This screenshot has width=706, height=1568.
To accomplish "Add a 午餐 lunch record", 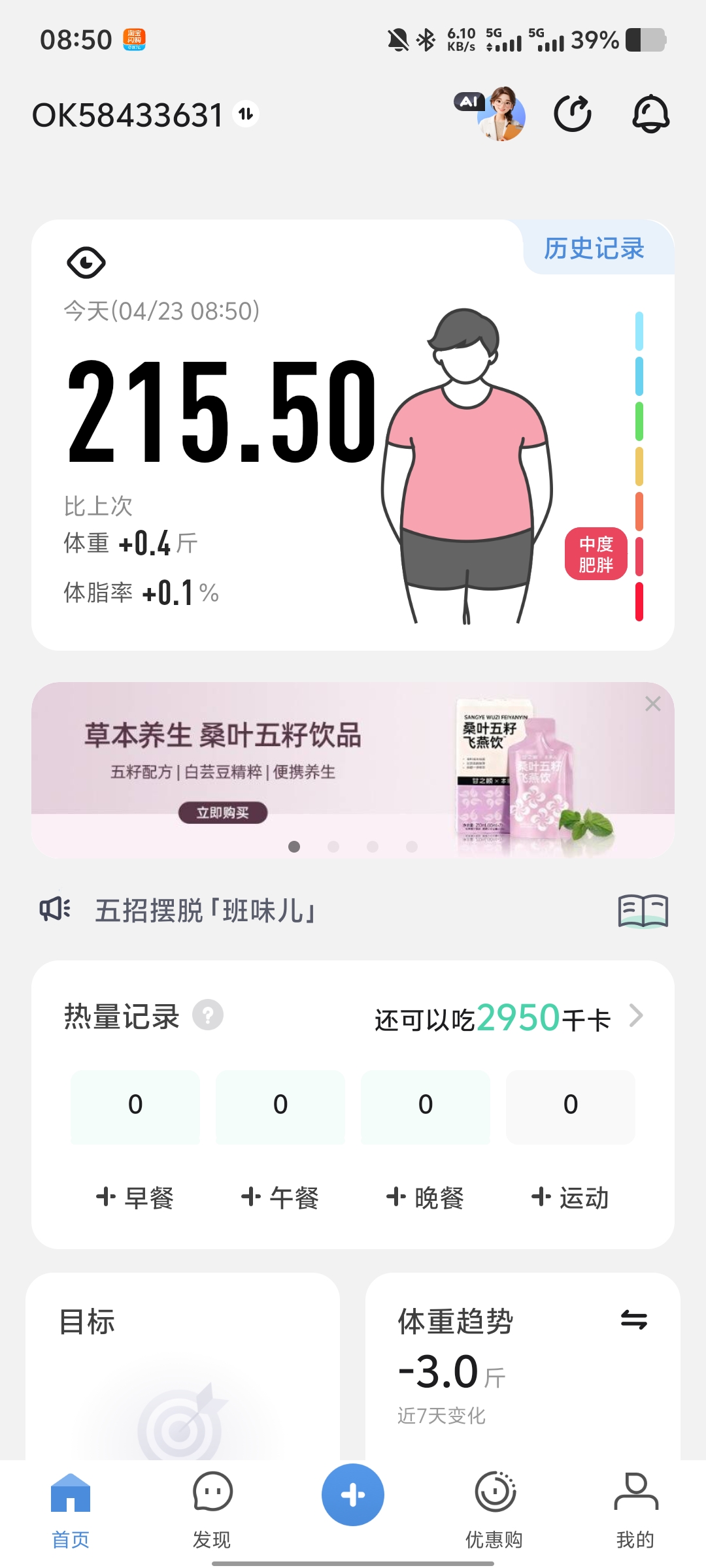I will pos(280,1198).
